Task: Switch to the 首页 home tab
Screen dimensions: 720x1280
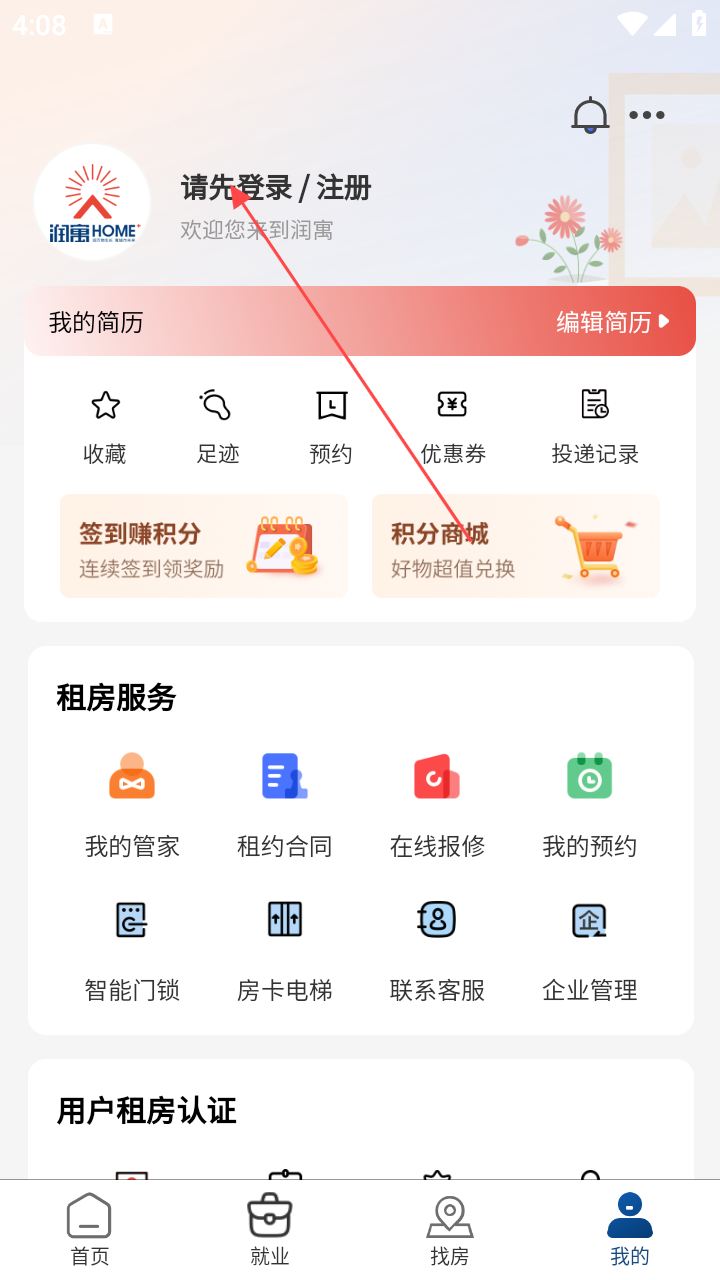Action: click(90, 1230)
